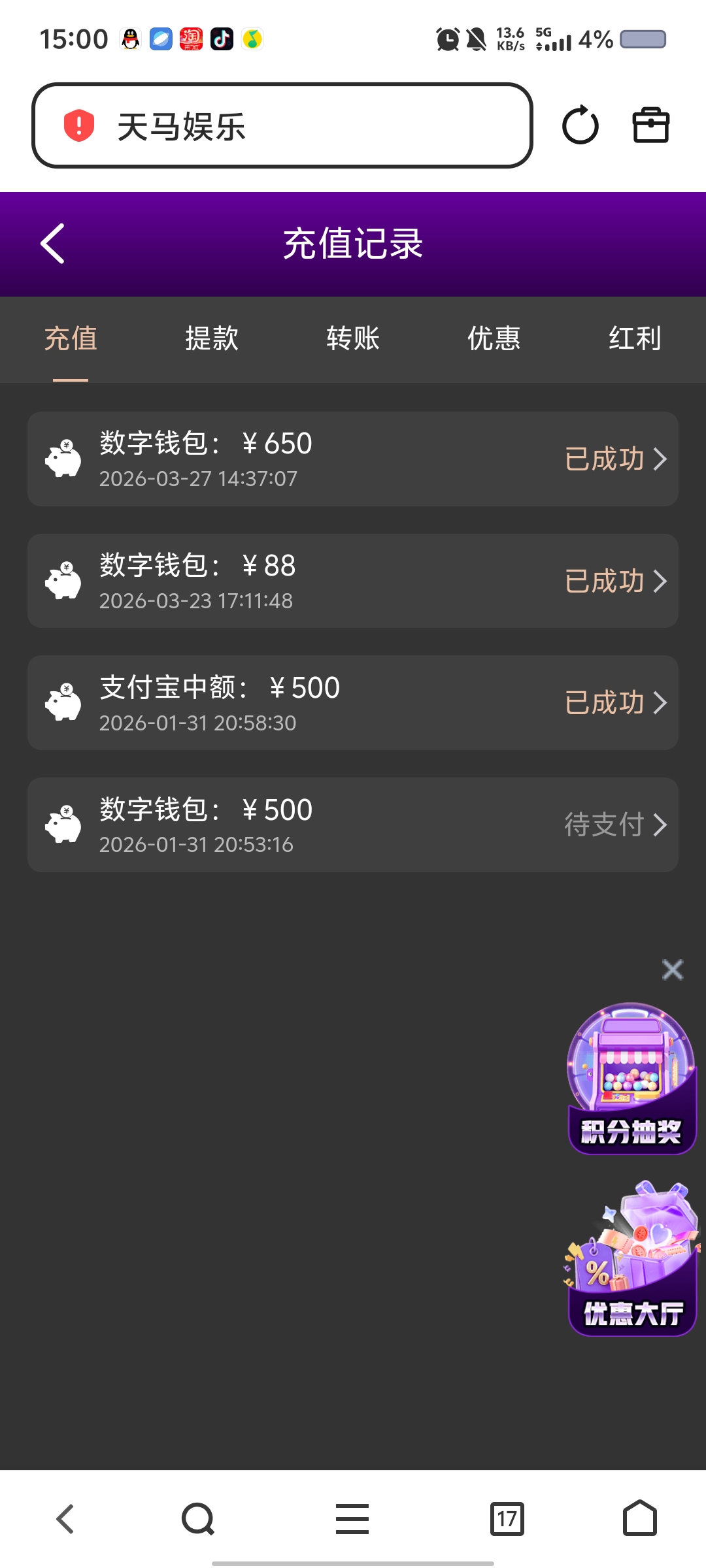The width and height of the screenshot is (706, 1568).
Task: Tap the piggy bank icon on the ¥650 record
Action: pyautogui.click(x=63, y=458)
